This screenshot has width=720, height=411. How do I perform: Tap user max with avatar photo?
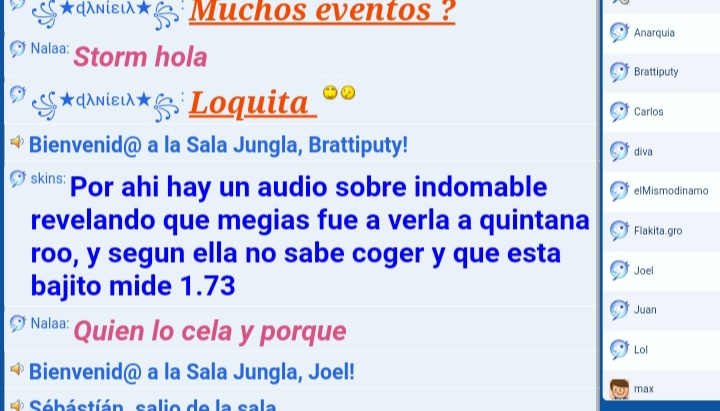643,389
